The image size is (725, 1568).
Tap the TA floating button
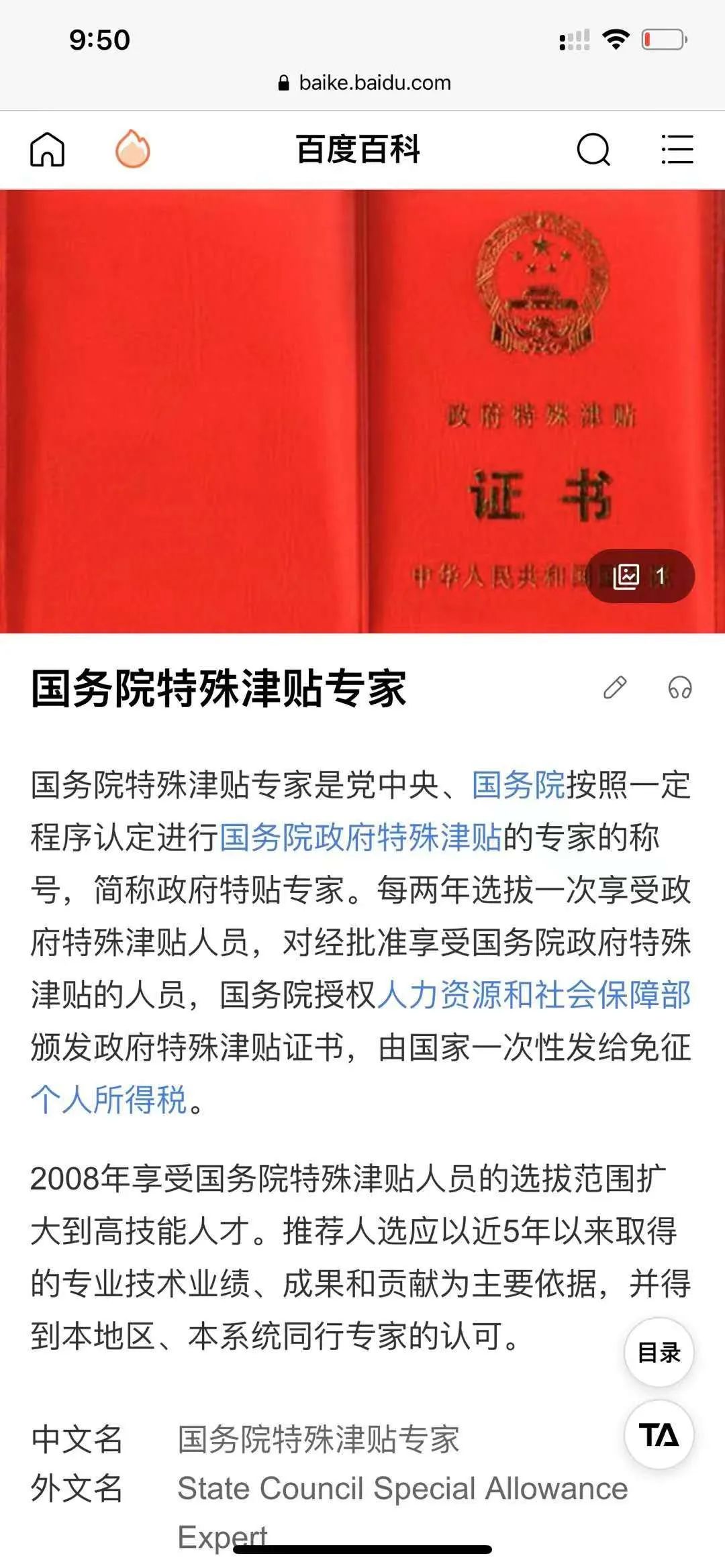tap(659, 1434)
